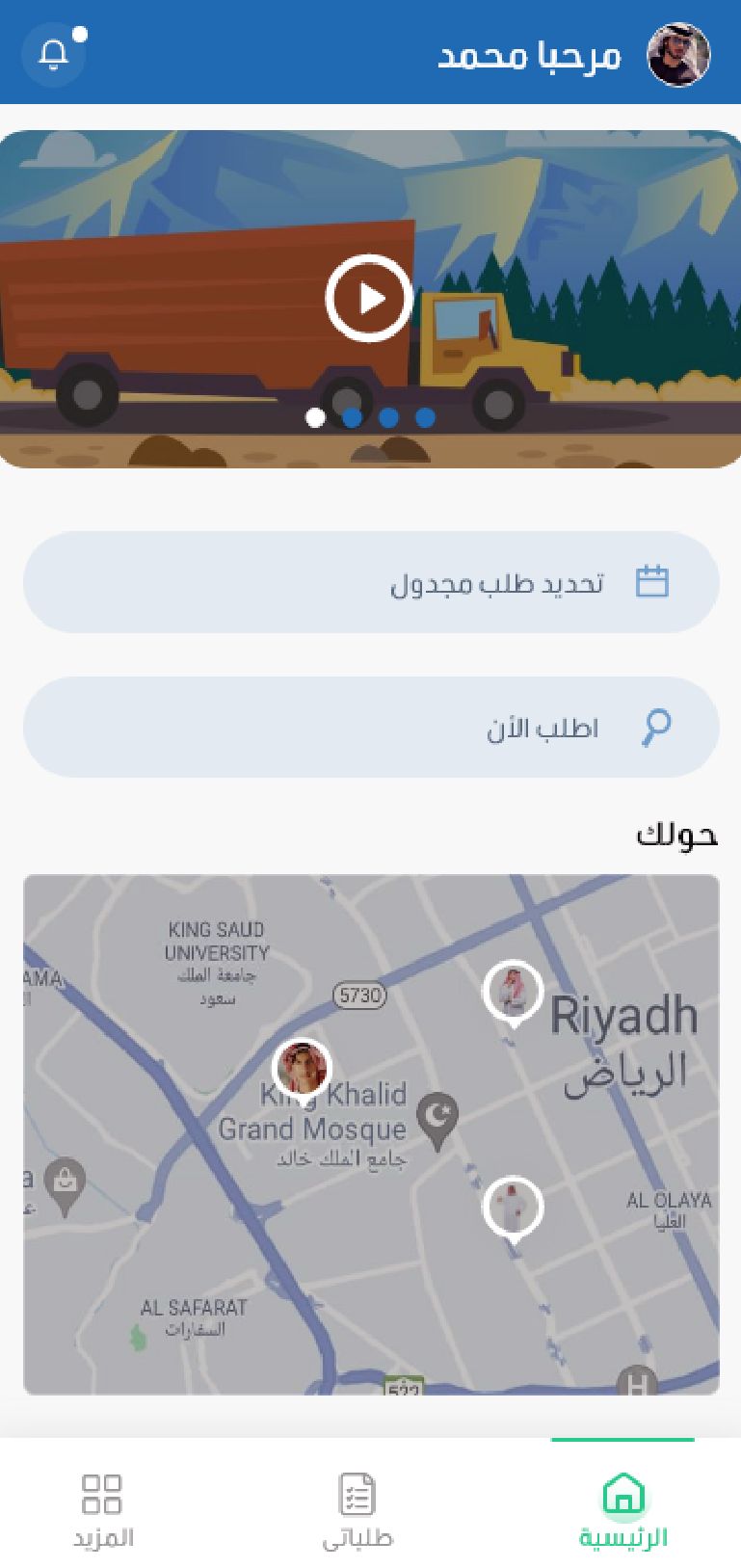This screenshot has width=741, height=1568.
Task: Jump to the last banner page dot
Action: coord(425,417)
